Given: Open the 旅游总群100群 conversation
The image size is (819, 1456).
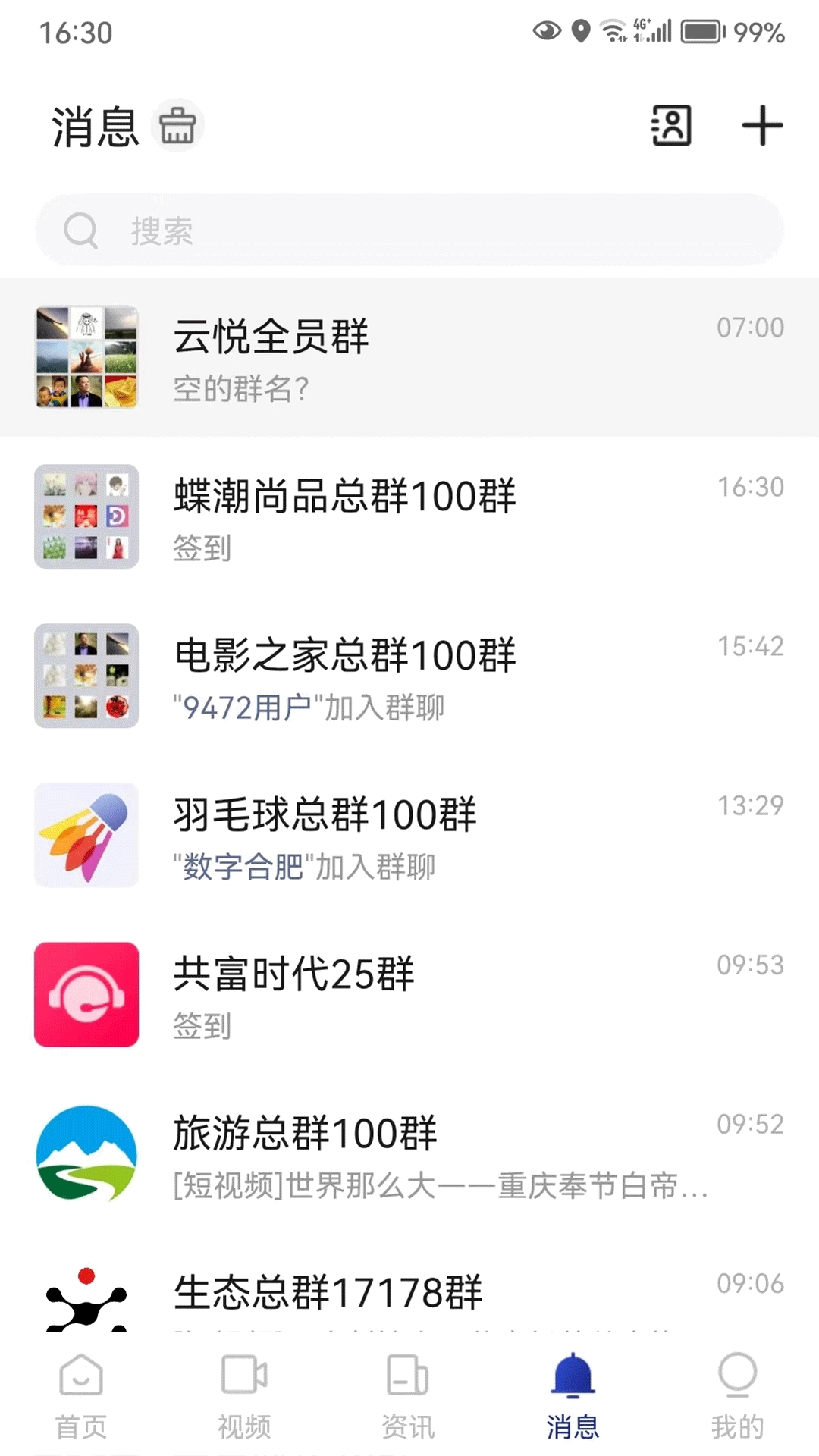Looking at the screenshot, I should click(409, 1153).
